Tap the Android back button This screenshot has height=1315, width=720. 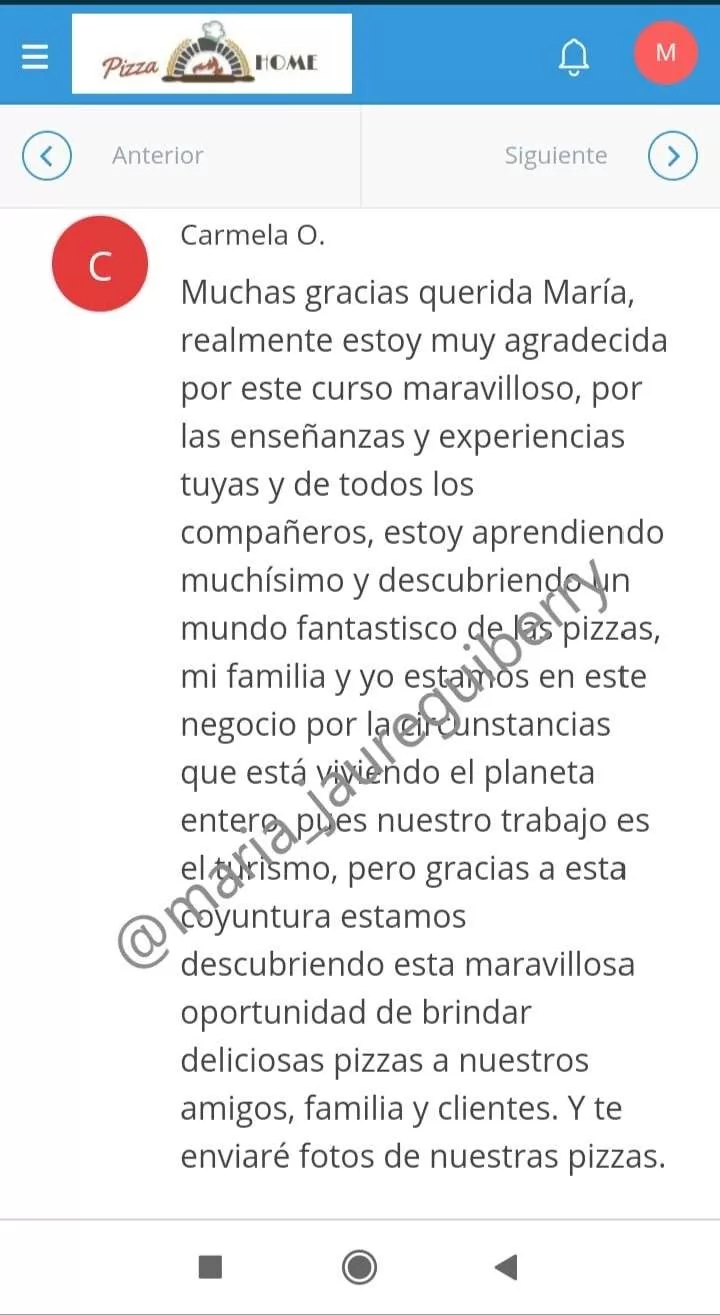tap(505, 1266)
